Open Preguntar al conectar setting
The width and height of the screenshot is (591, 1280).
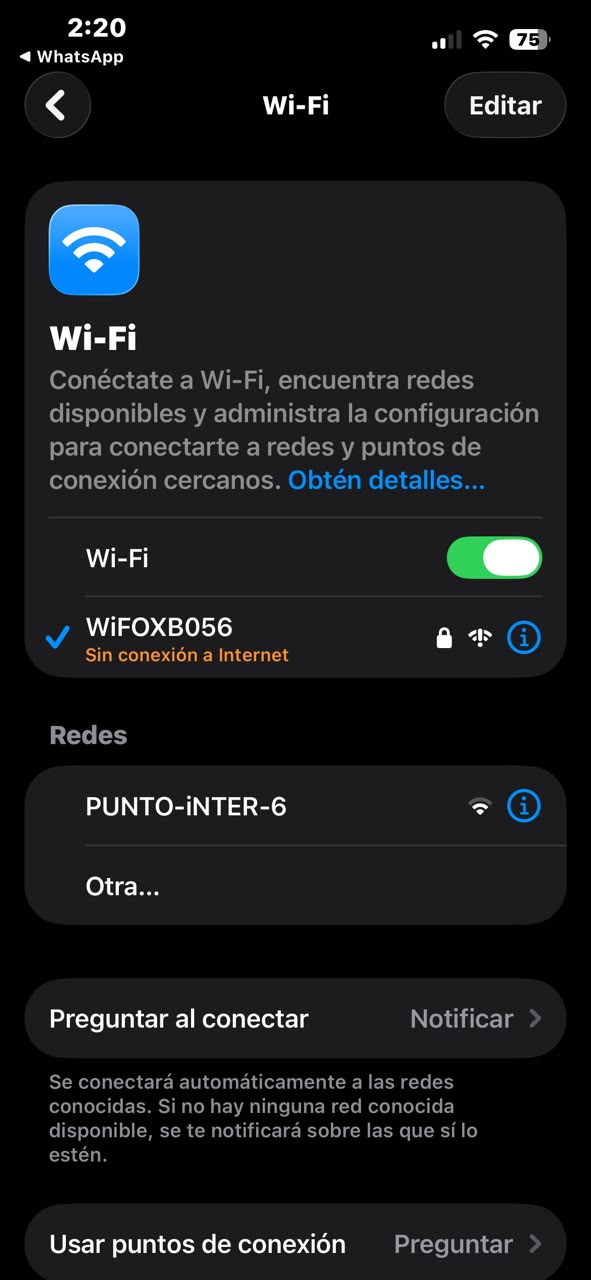point(295,1019)
